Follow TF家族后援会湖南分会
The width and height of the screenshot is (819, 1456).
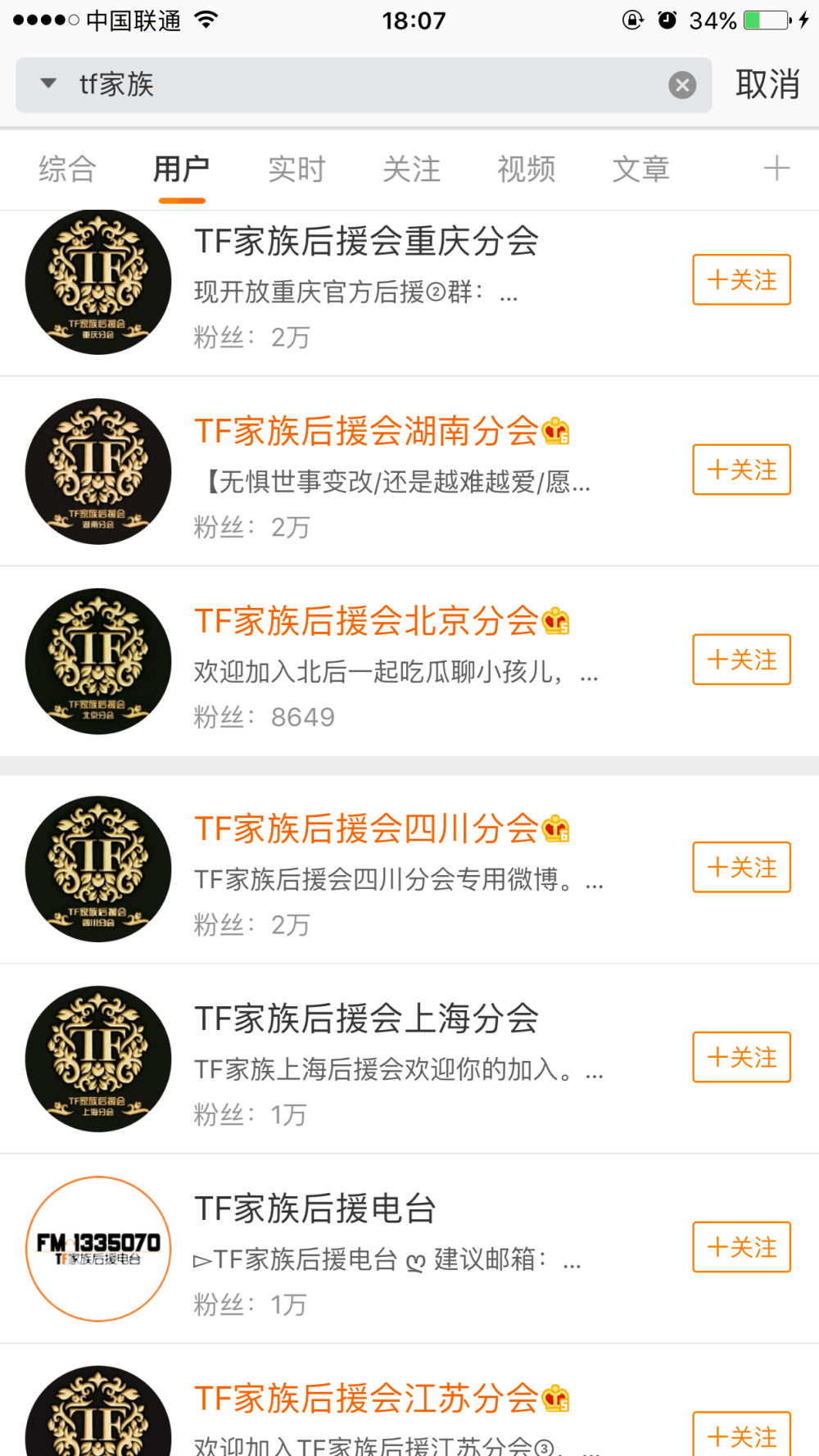[x=741, y=469]
